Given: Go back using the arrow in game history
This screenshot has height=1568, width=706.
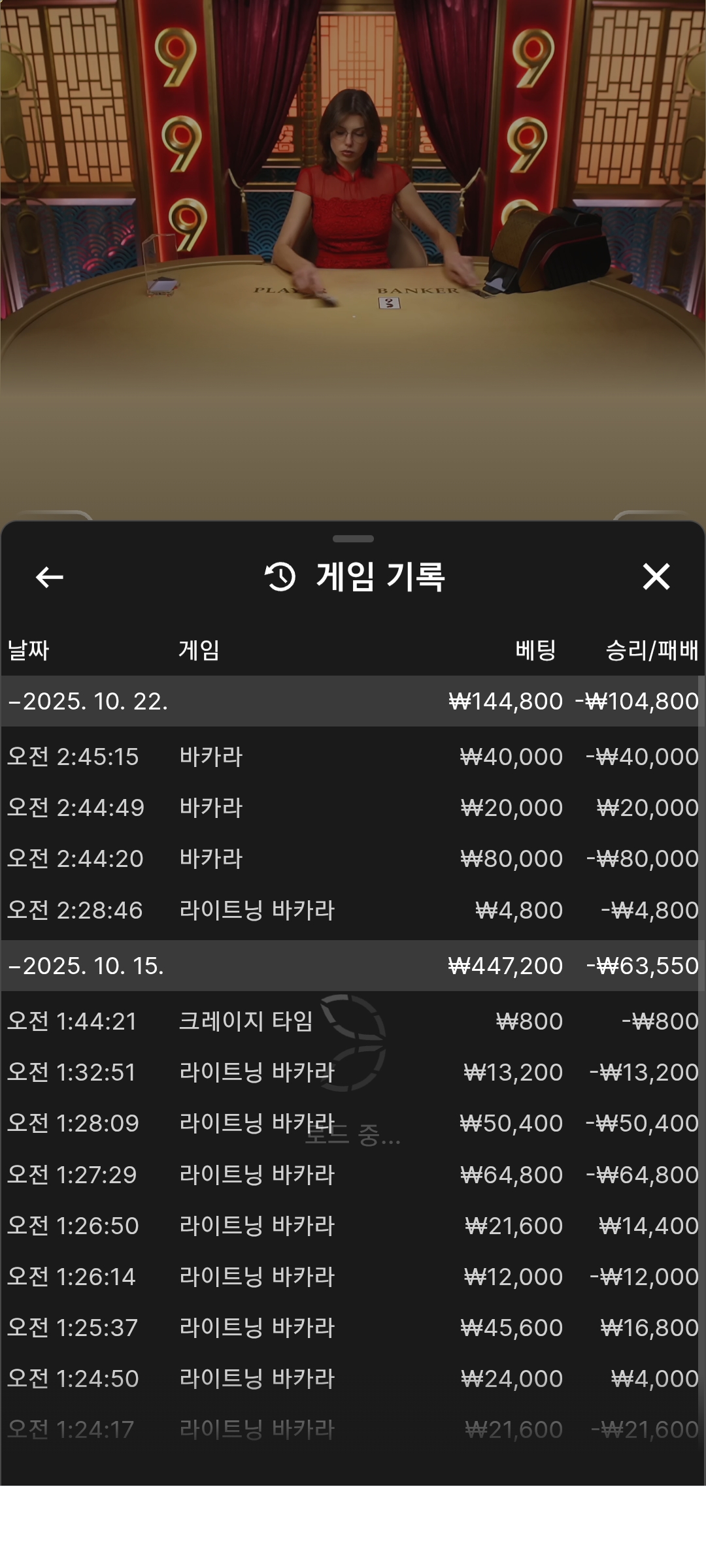Looking at the screenshot, I should pyautogui.click(x=49, y=577).
